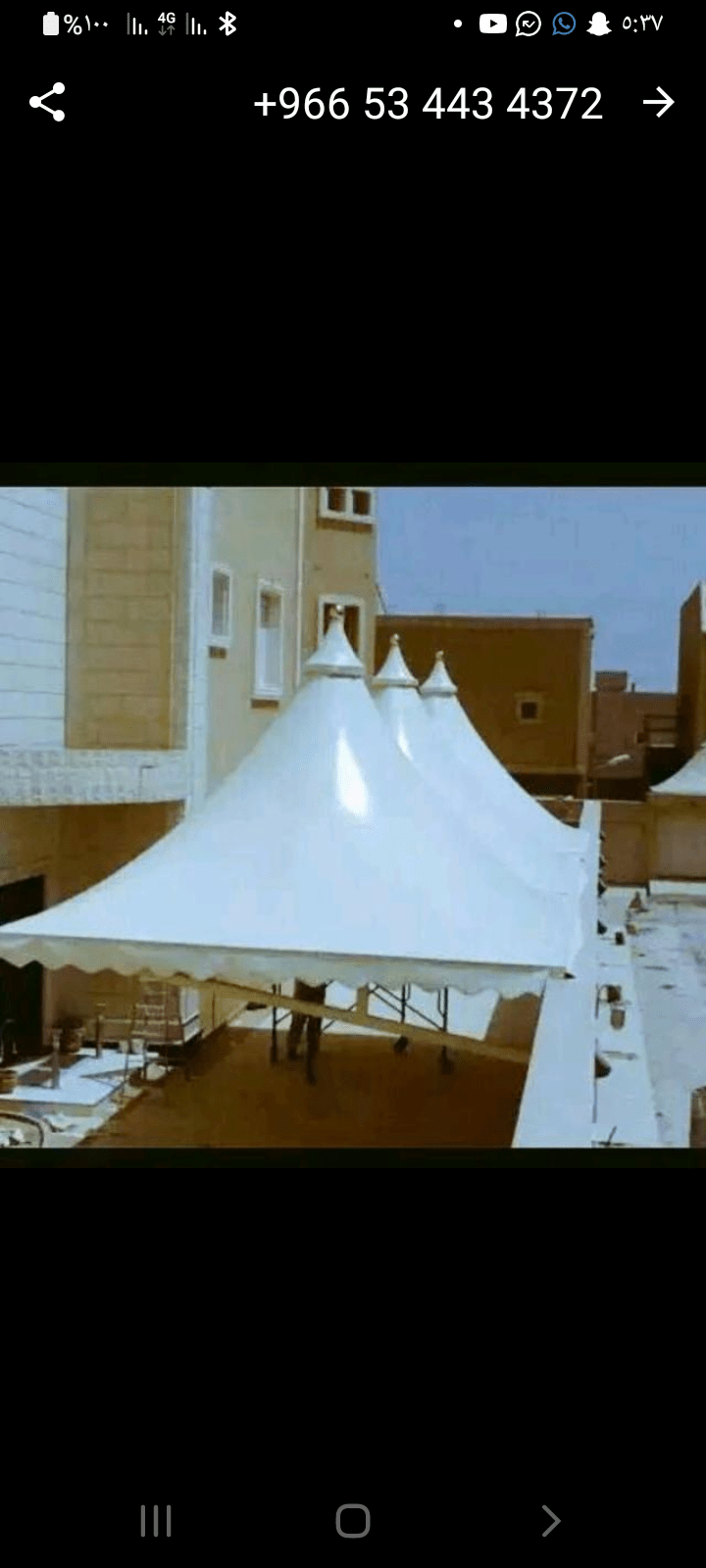The width and height of the screenshot is (706, 1568).
Task: Tap the small notification dot indicator
Action: point(457,23)
